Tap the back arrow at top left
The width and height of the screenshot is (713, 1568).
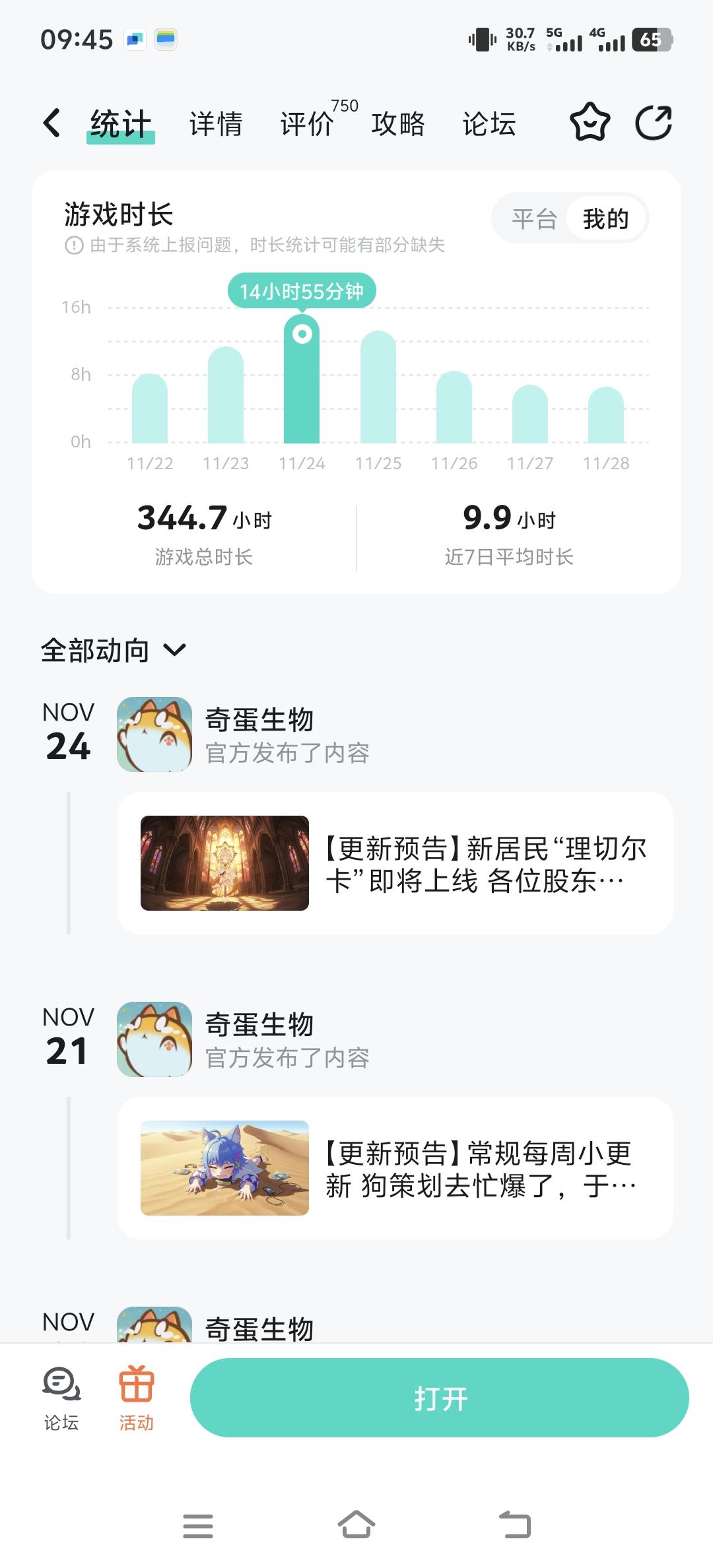point(51,122)
